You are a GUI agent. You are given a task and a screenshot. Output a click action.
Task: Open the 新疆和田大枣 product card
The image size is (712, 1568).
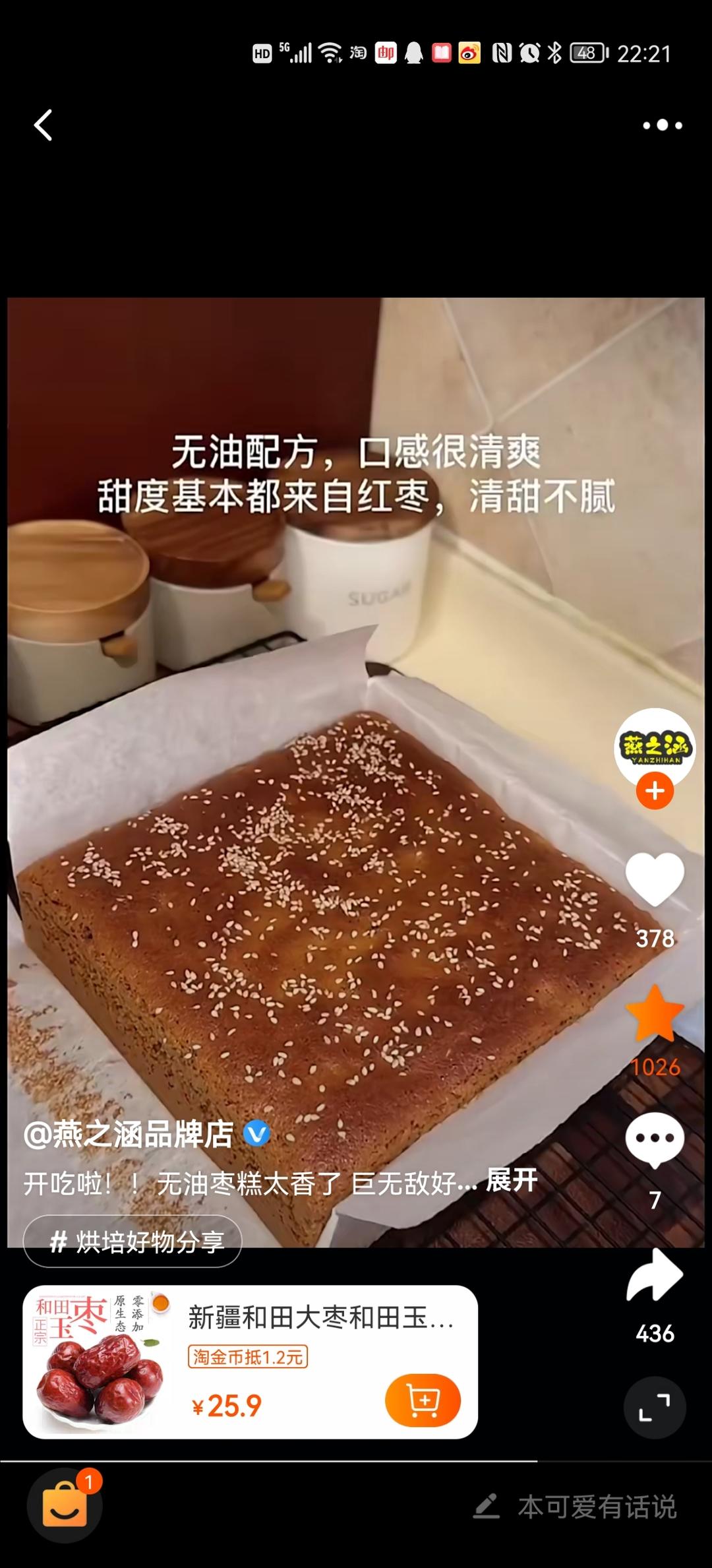(x=250, y=1362)
